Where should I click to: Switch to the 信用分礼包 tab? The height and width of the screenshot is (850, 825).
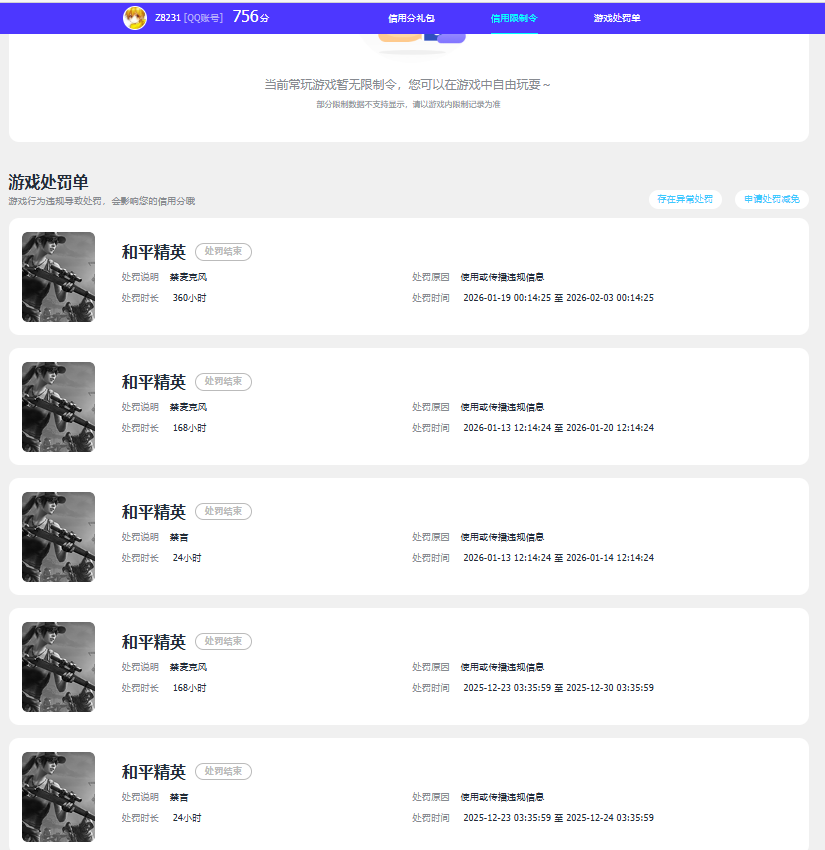point(411,18)
